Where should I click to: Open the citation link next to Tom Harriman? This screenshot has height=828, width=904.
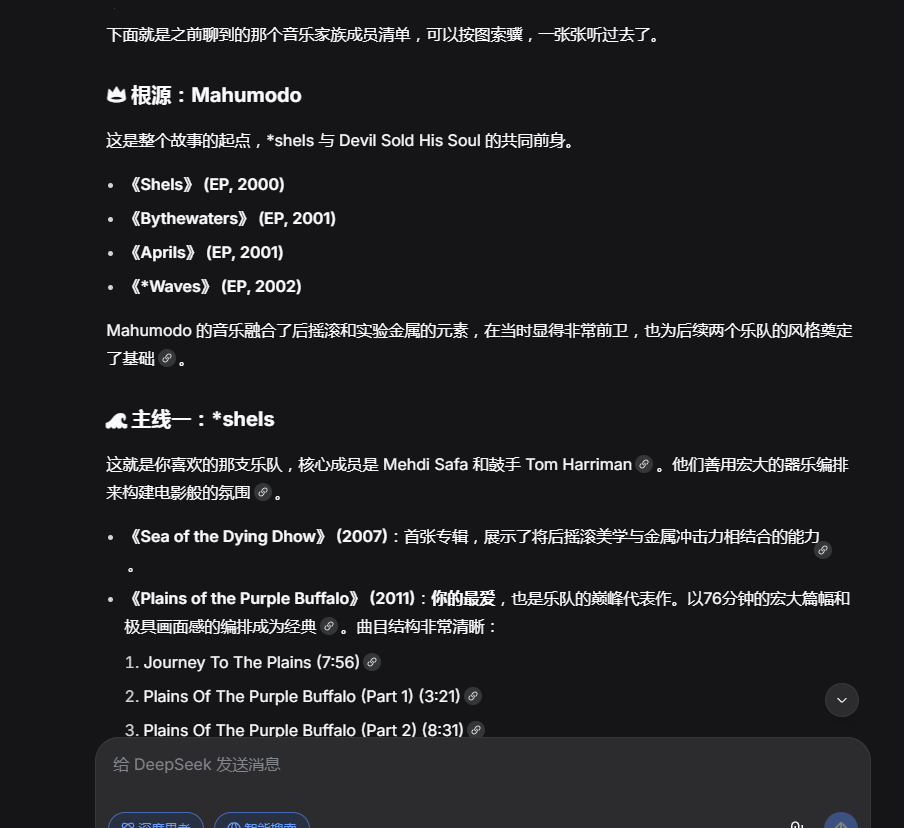(644, 464)
